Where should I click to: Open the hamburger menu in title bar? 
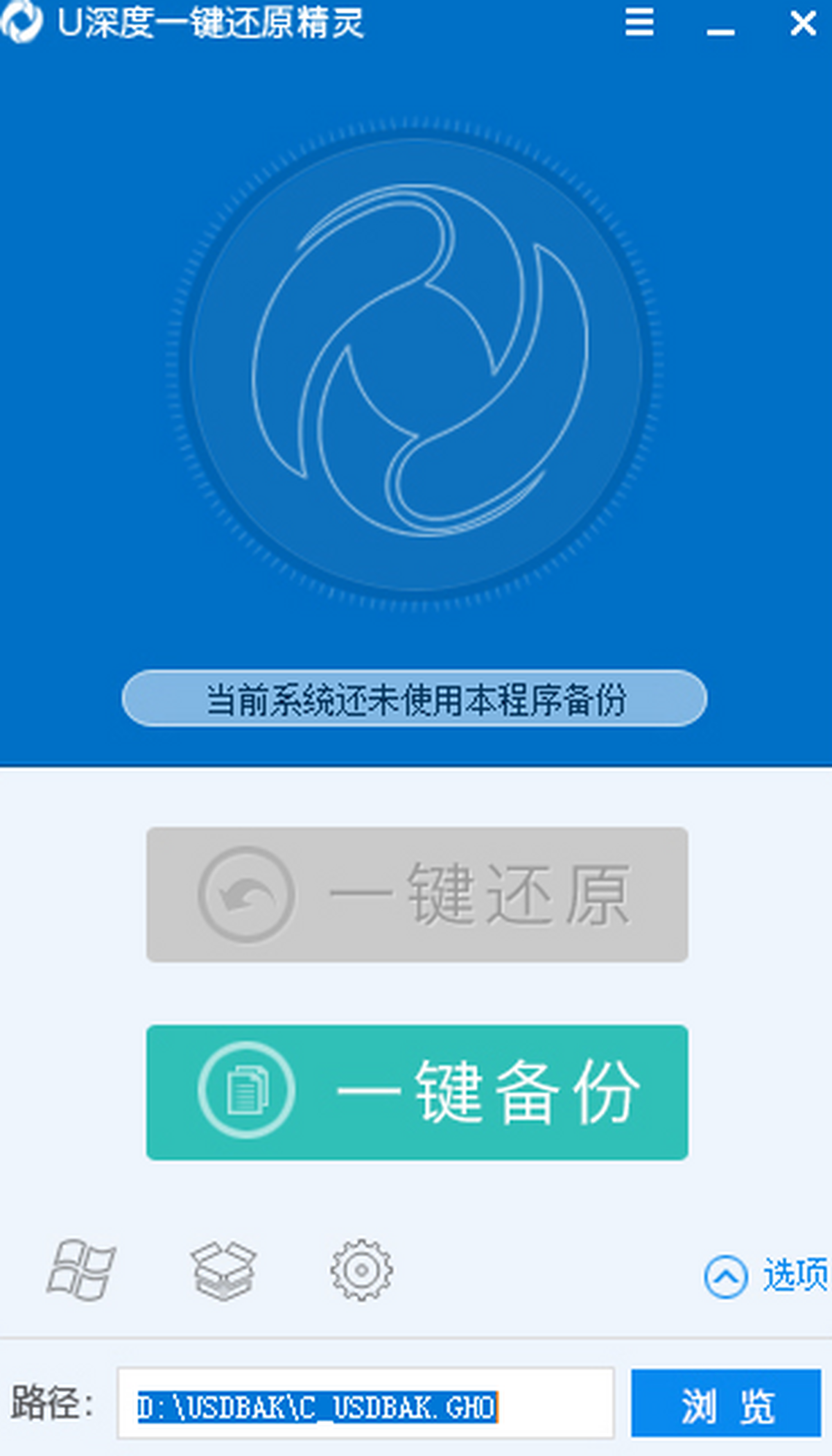tap(639, 22)
